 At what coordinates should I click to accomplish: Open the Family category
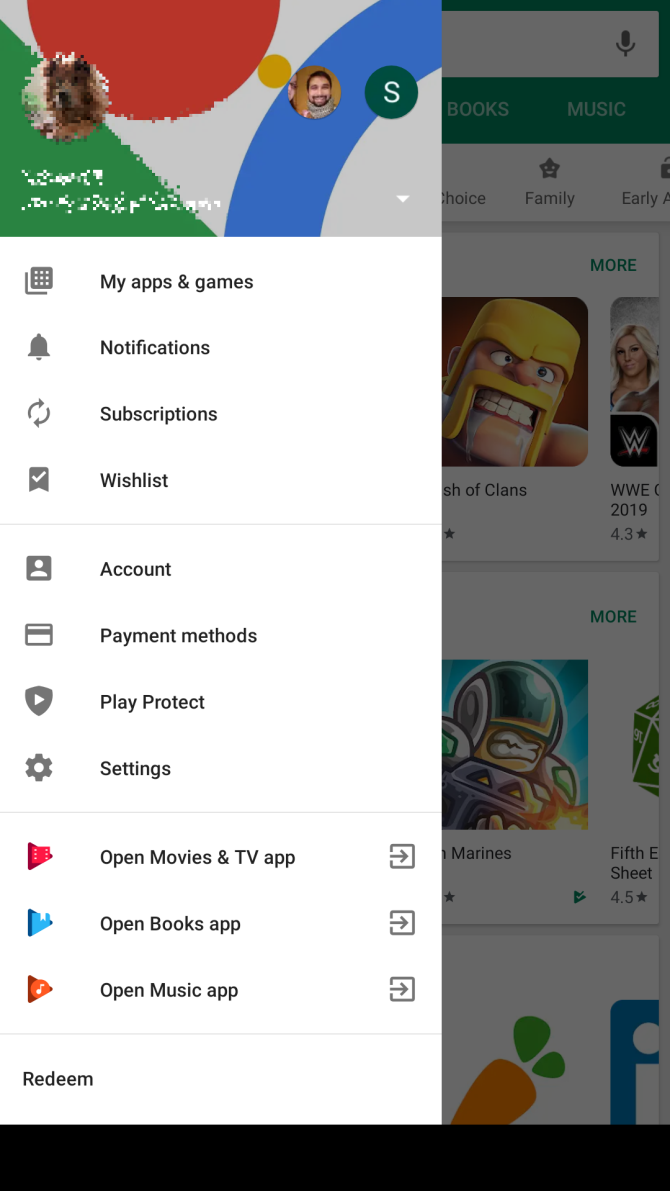pos(549,182)
